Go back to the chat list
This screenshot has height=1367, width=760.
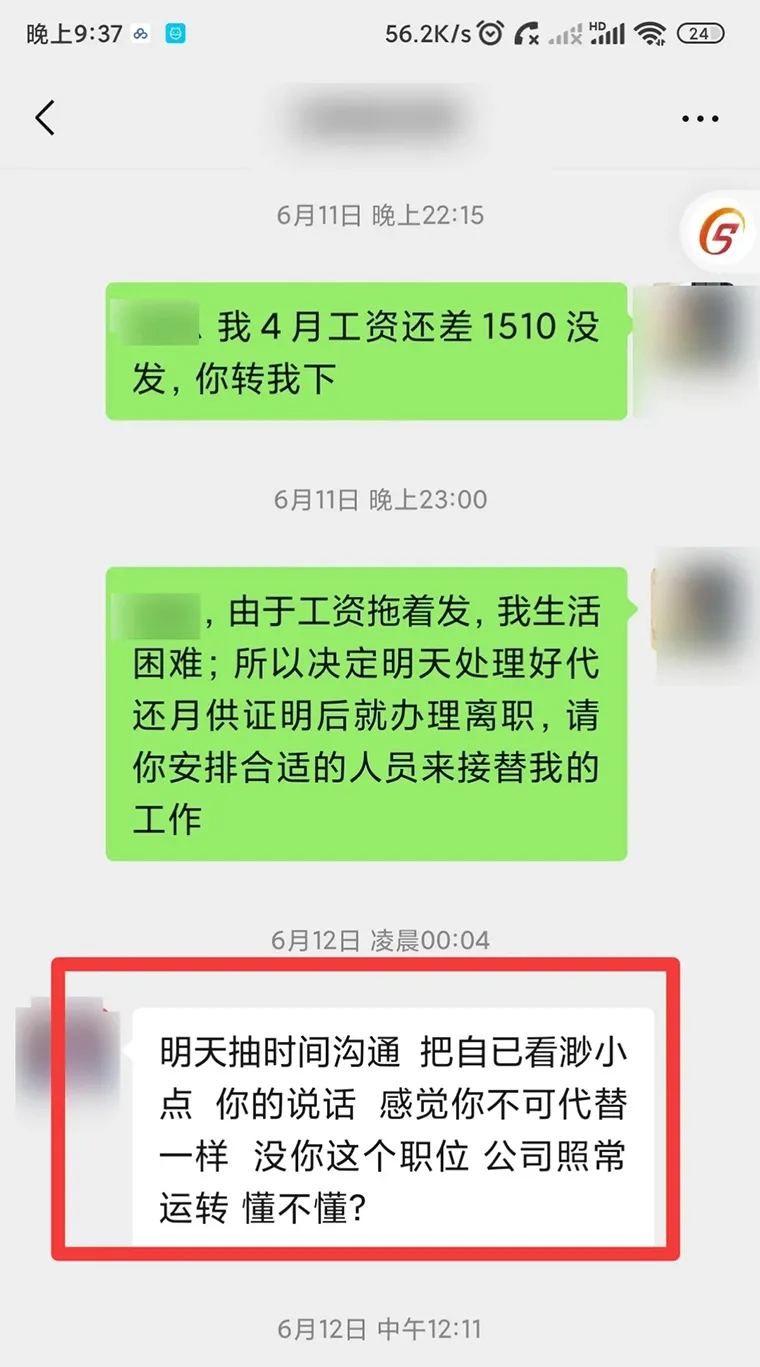pyautogui.click(x=45, y=118)
